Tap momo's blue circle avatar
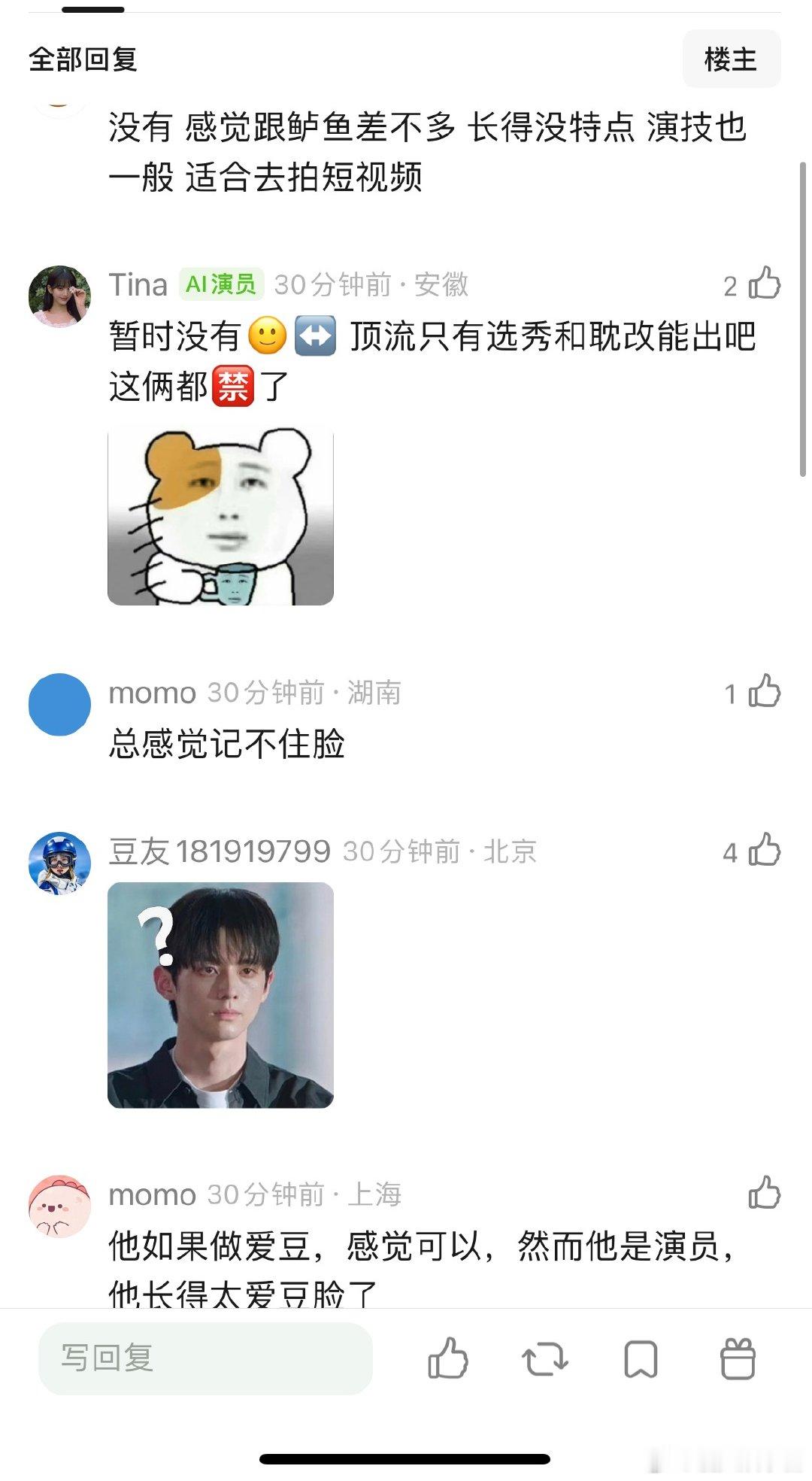The height and width of the screenshot is (1481, 812). [x=59, y=704]
